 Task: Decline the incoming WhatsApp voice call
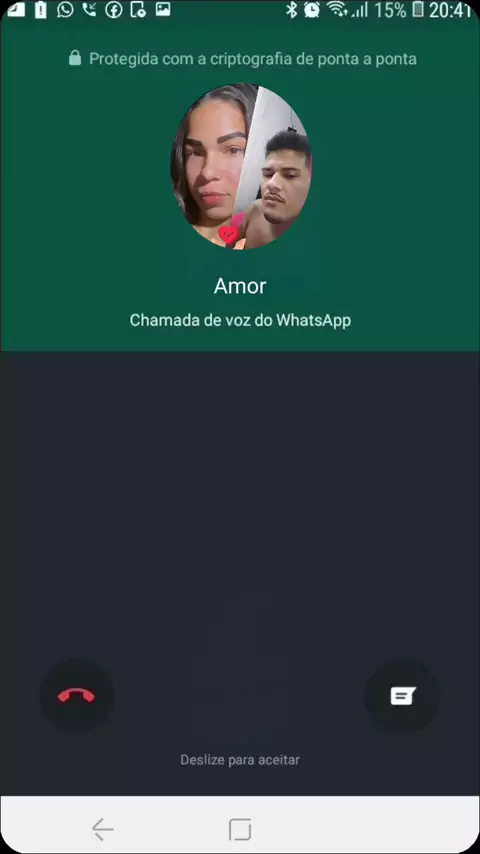click(x=76, y=696)
